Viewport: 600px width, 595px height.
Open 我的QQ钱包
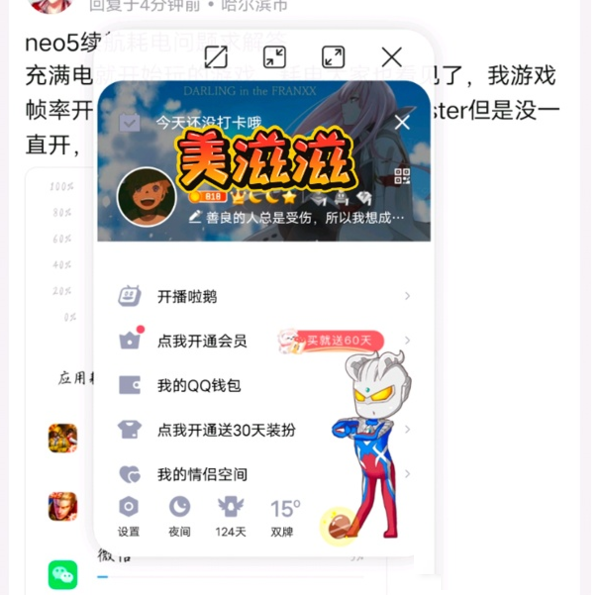[x=198, y=385]
